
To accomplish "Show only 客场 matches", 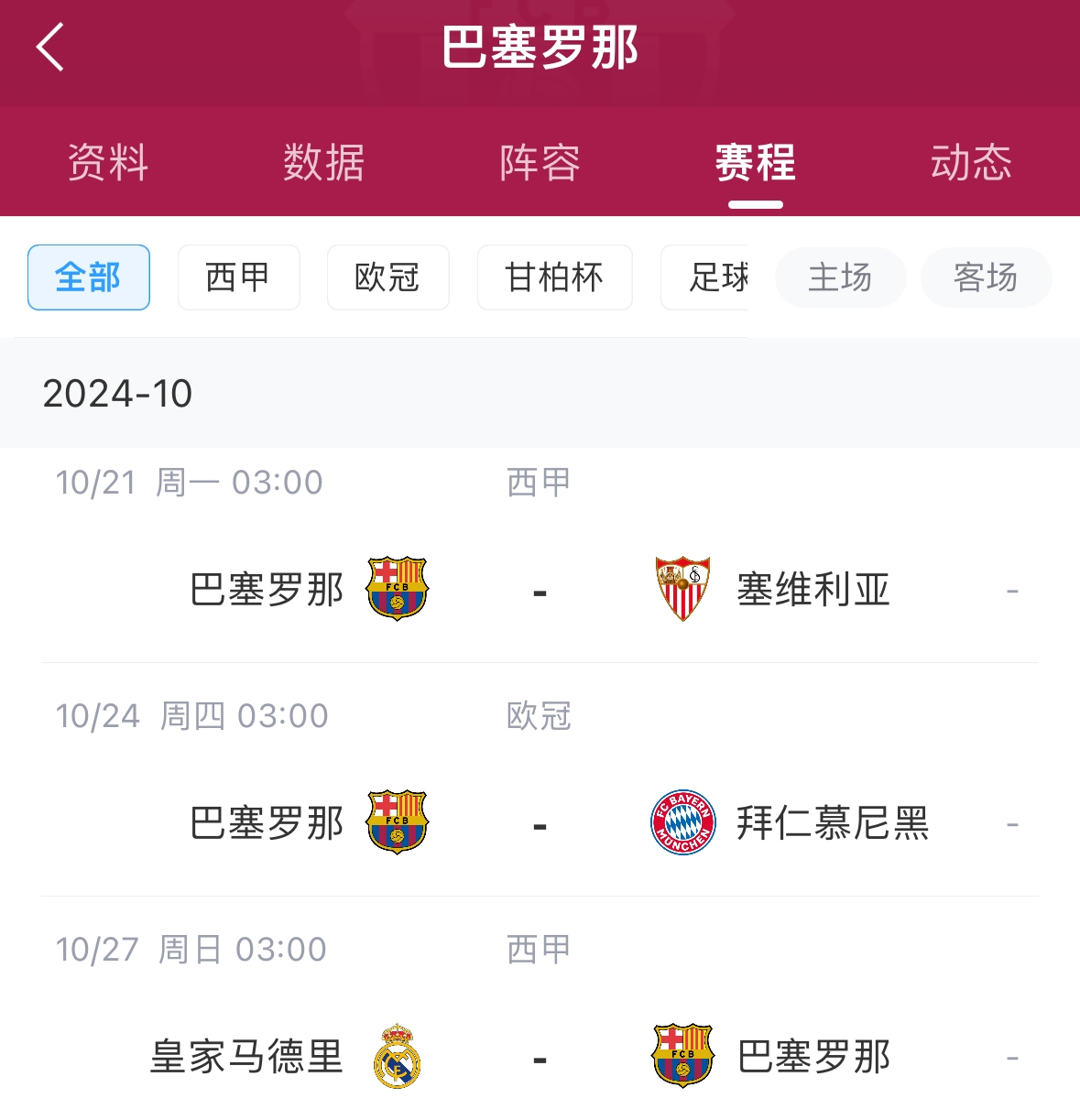I will pyautogui.click(x=986, y=277).
